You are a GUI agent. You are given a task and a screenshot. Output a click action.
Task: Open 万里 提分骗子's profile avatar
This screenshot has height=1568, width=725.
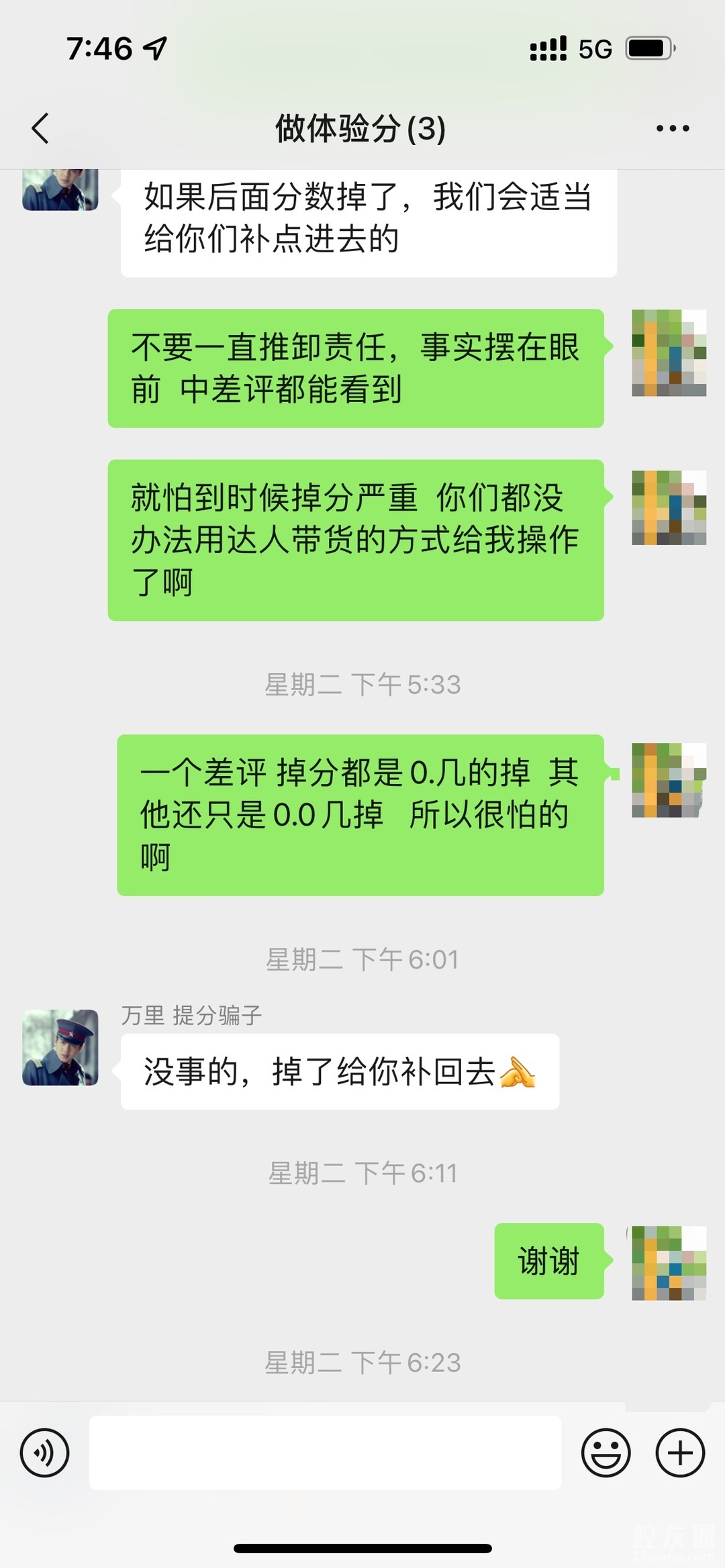[60, 1048]
